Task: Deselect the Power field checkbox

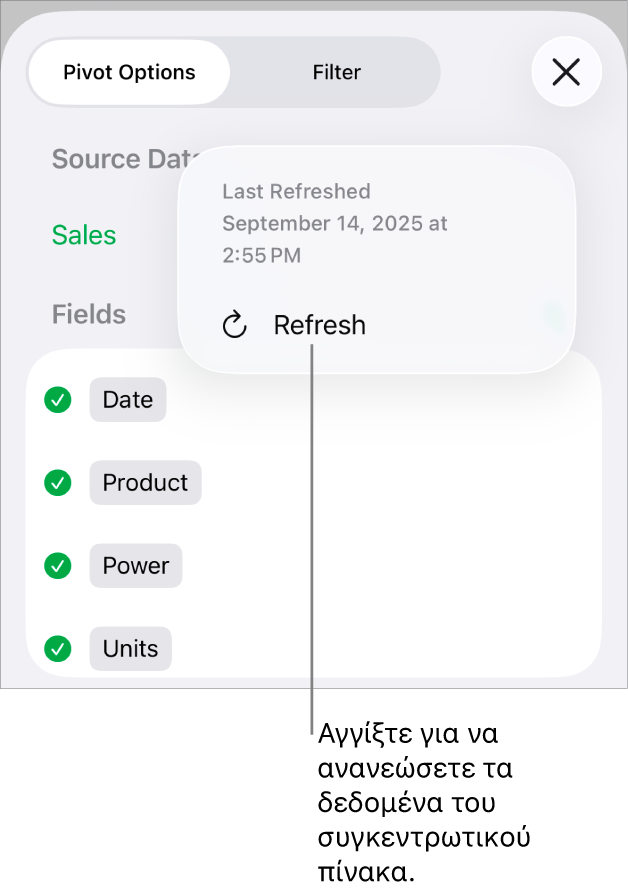Action: click(58, 566)
